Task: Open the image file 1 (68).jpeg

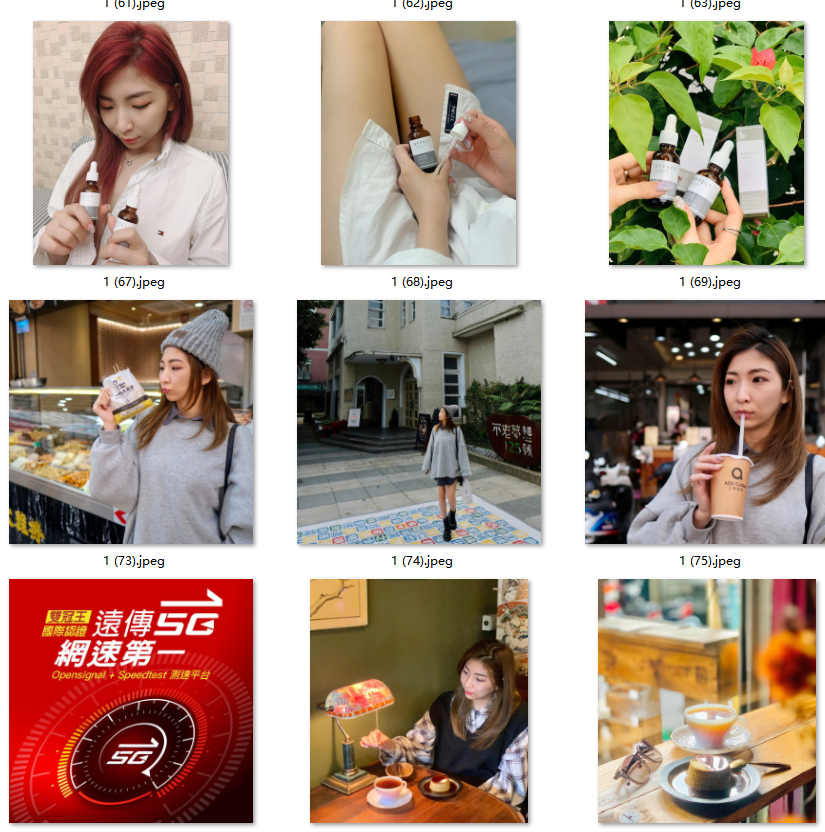Action: click(x=419, y=143)
